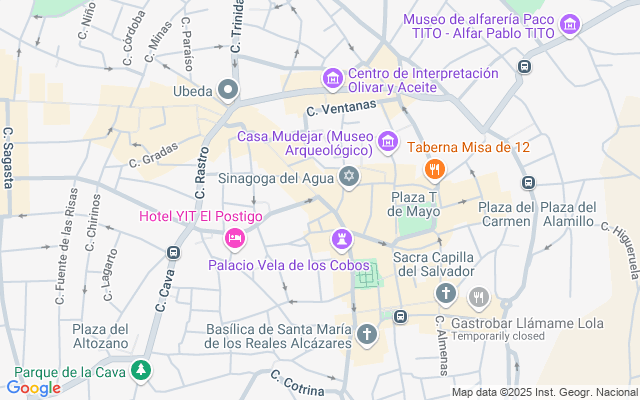Viewport: 640px width, 400px height.
Task: Open the Sacra Capilla del Salvador church pin
Action: click(x=445, y=294)
